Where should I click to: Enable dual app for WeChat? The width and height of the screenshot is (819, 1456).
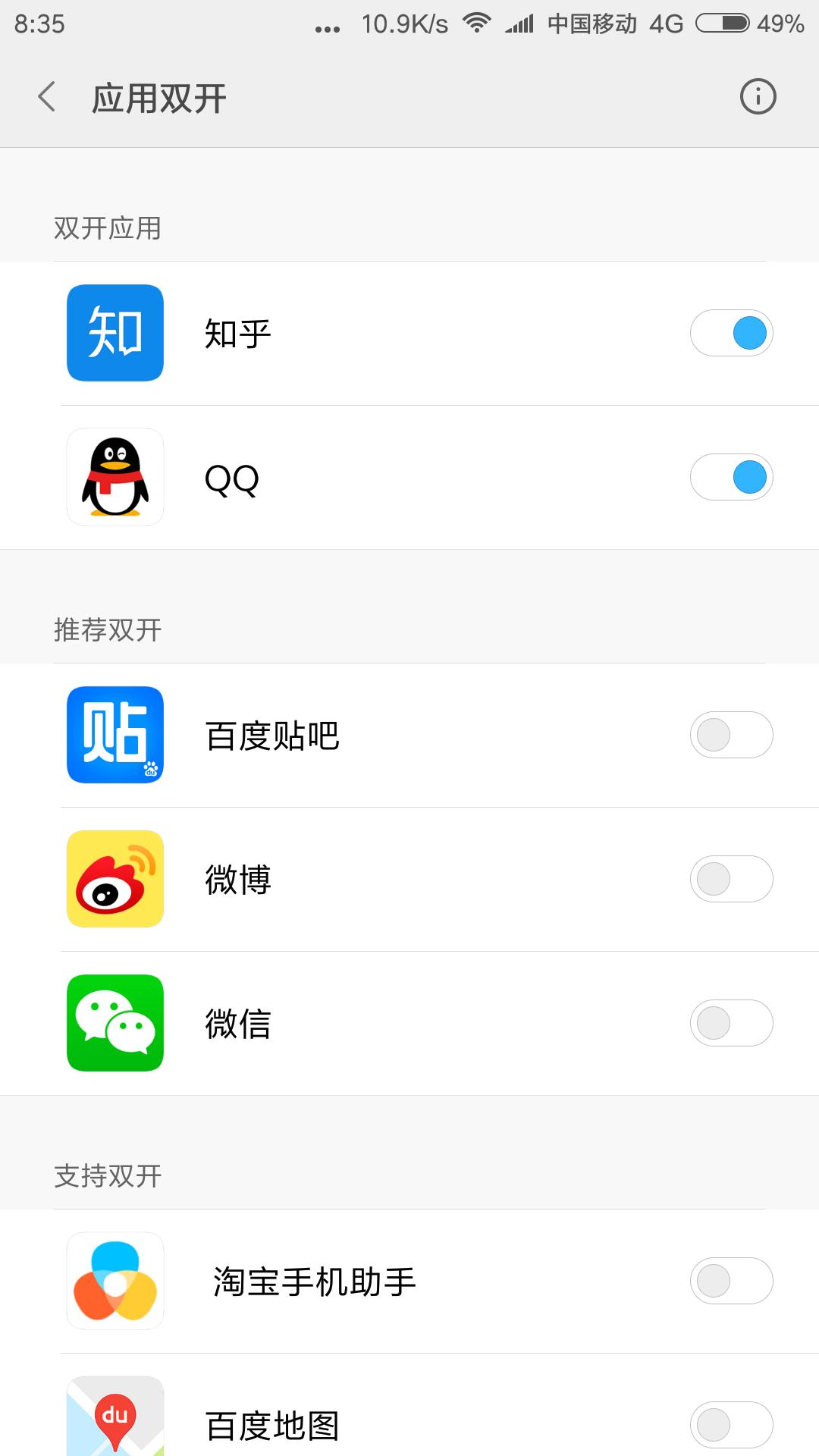(731, 1023)
